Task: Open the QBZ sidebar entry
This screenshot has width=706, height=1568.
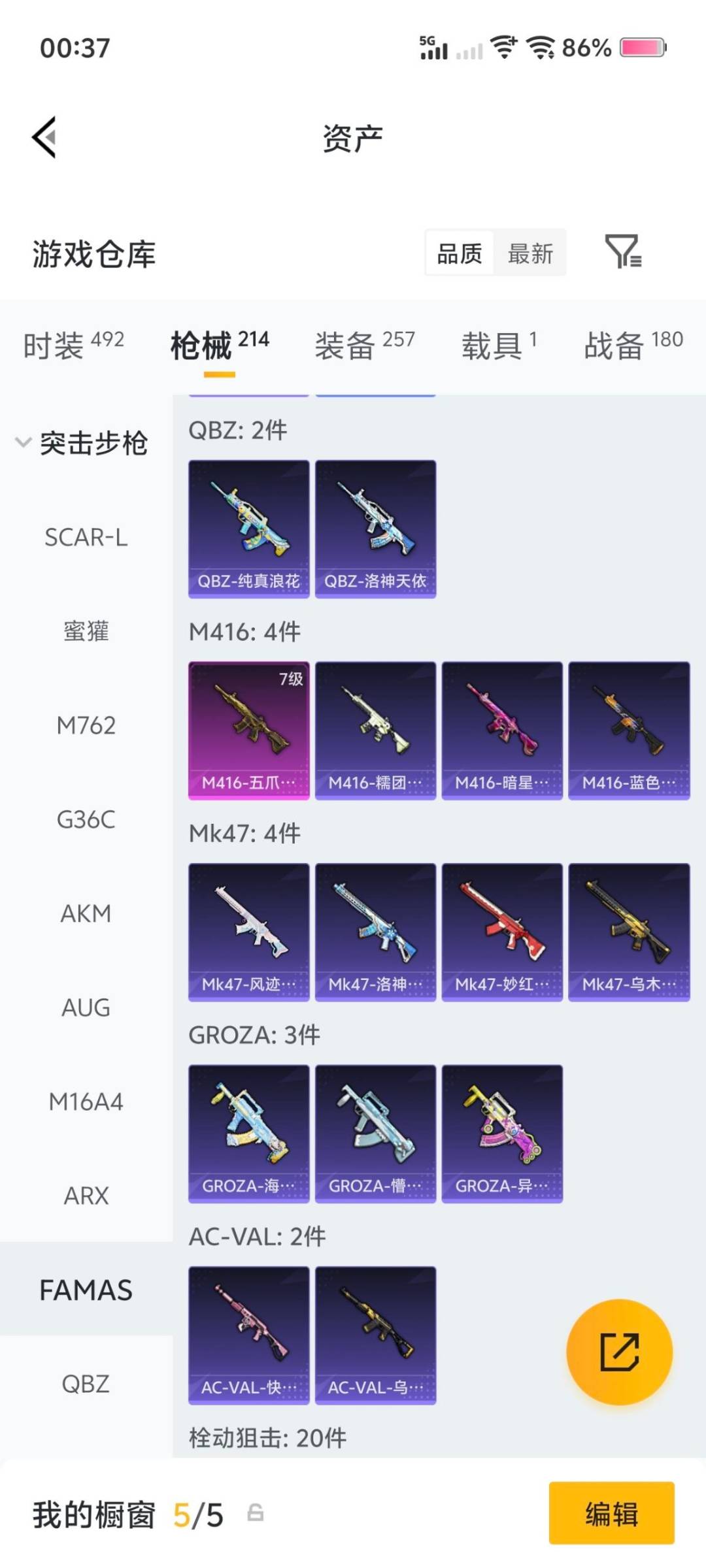Action: [x=86, y=1383]
